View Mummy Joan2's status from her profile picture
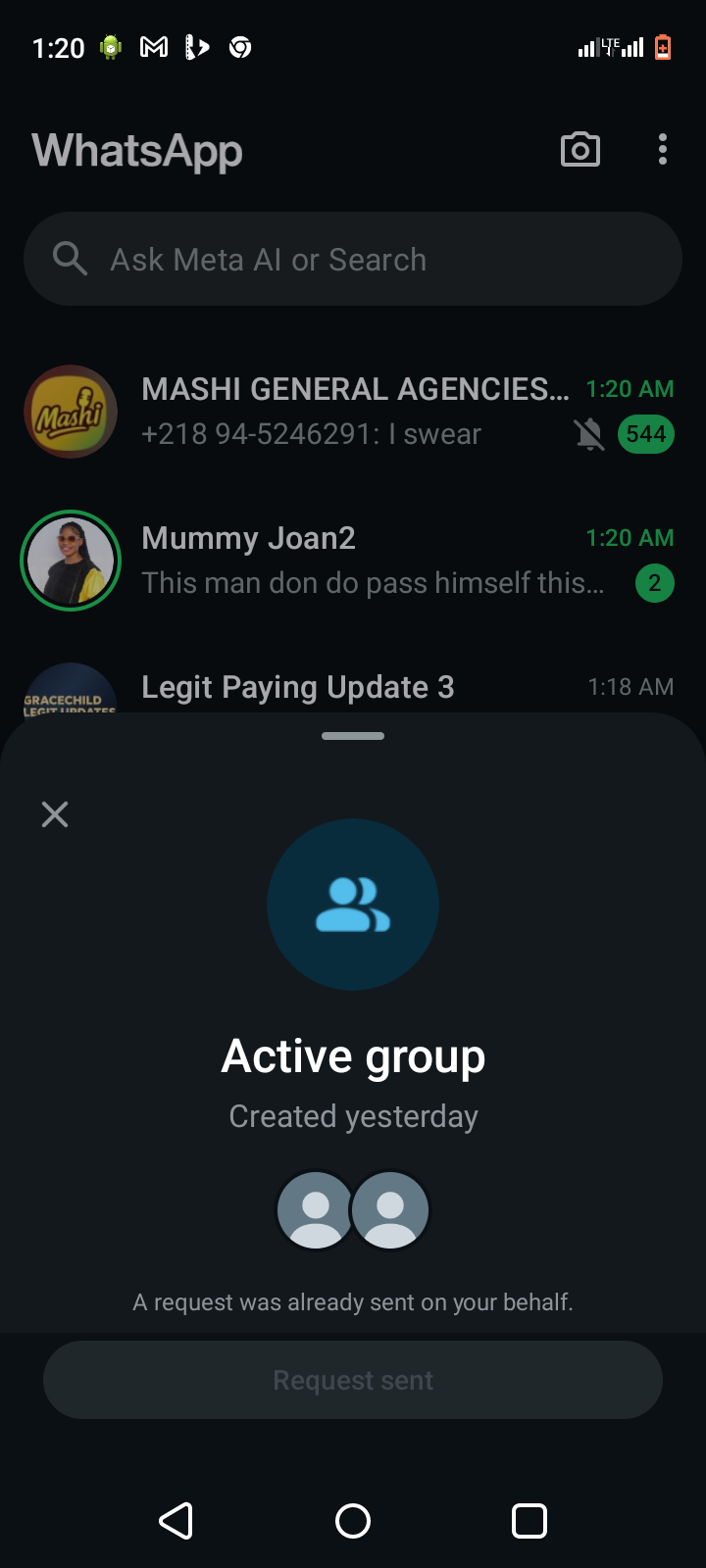The image size is (706, 1568). coord(71,561)
